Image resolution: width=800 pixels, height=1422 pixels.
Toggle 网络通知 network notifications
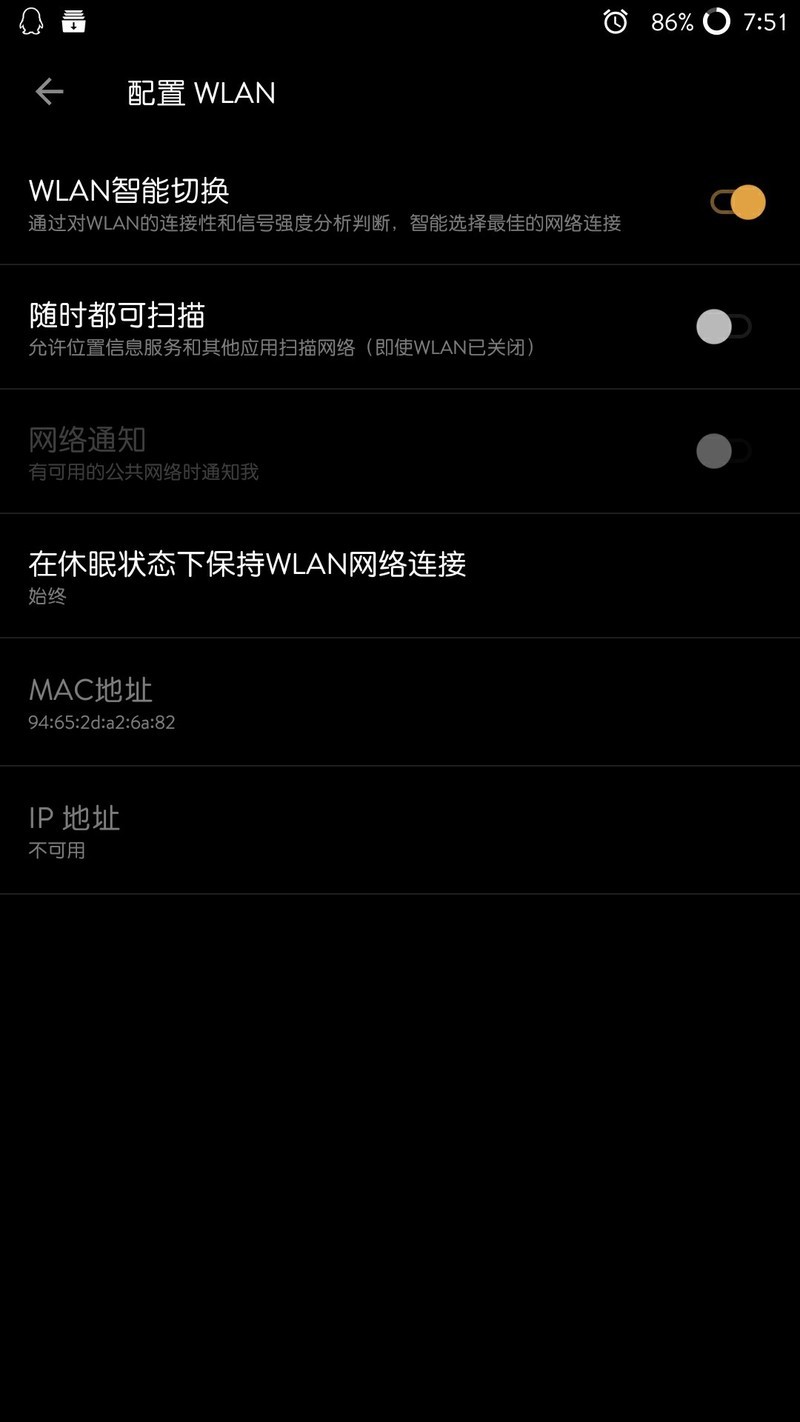[722, 451]
